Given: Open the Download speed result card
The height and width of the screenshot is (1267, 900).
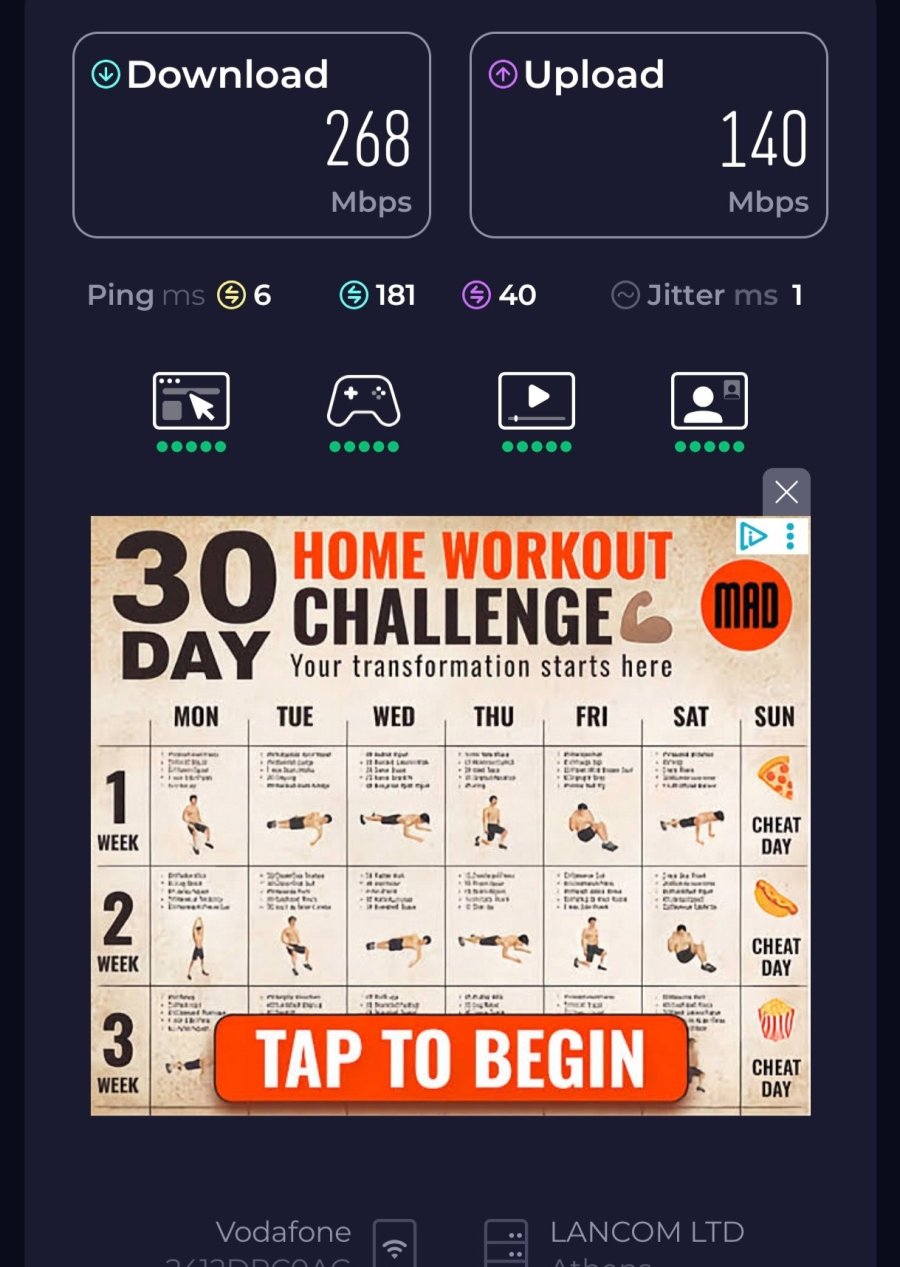Looking at the screenshot, I should (x=251, y=135).
